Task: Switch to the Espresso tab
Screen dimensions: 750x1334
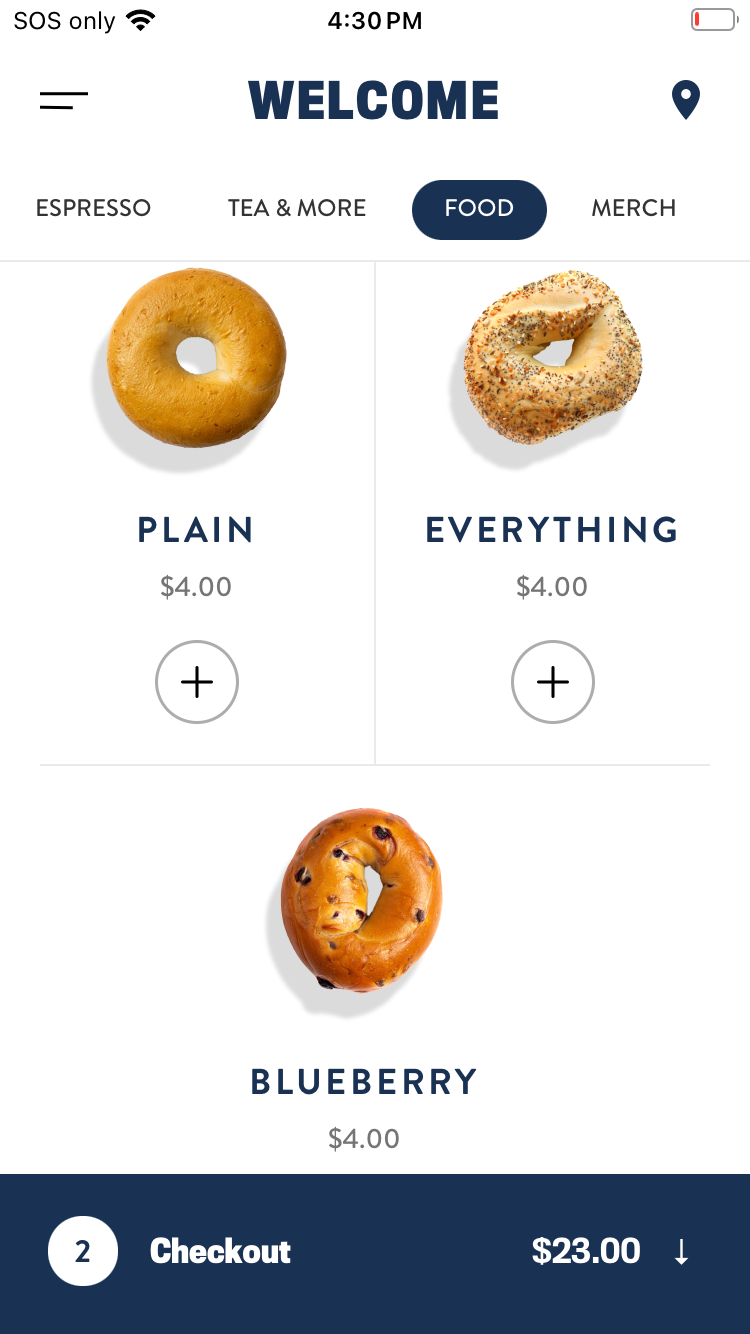Action: tap(93, 208)
